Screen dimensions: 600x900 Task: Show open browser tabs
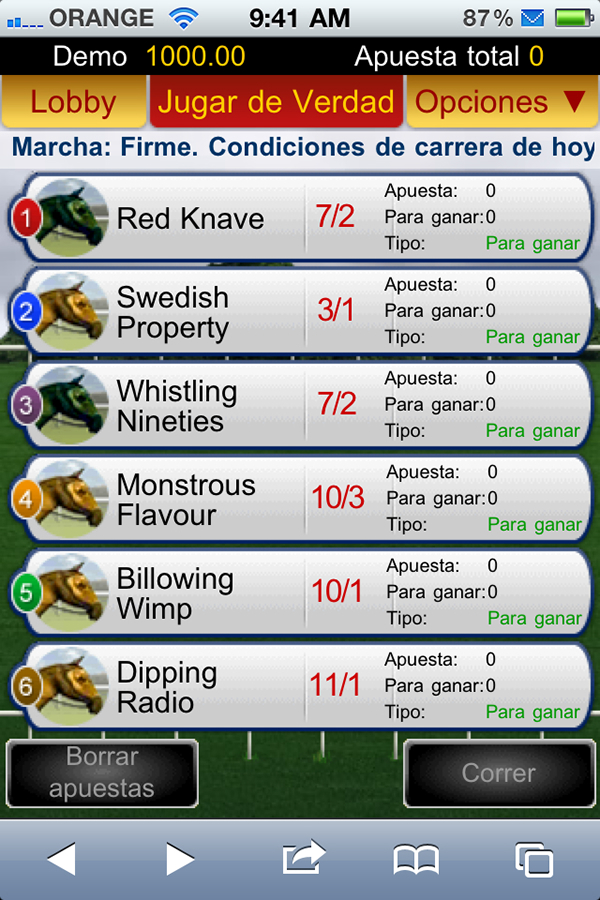[x=534, y=860]
